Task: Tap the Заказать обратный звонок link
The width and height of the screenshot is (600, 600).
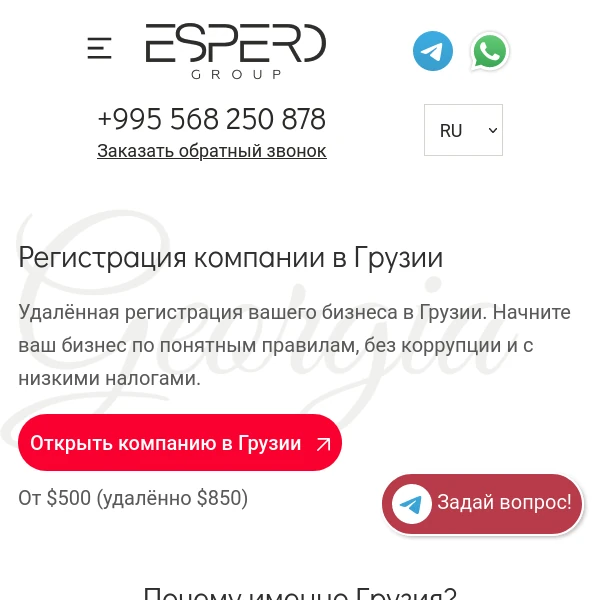Action: [x=211, y=151]
